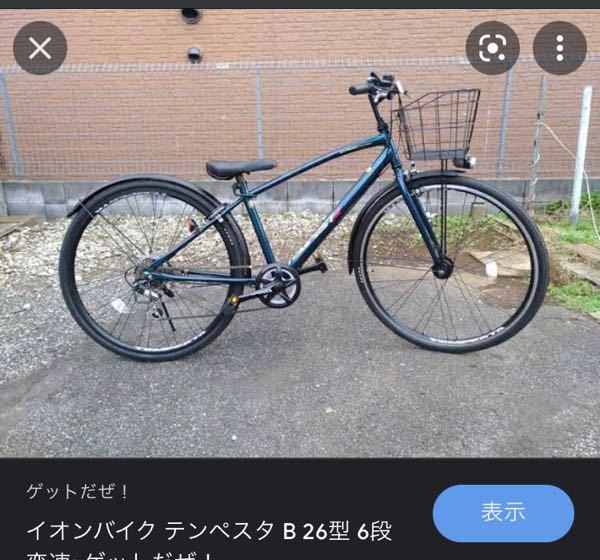The height and width of the screenshot is (560, 600).
Task: Tap the 表示 button
Action: (x=503, y=513)
